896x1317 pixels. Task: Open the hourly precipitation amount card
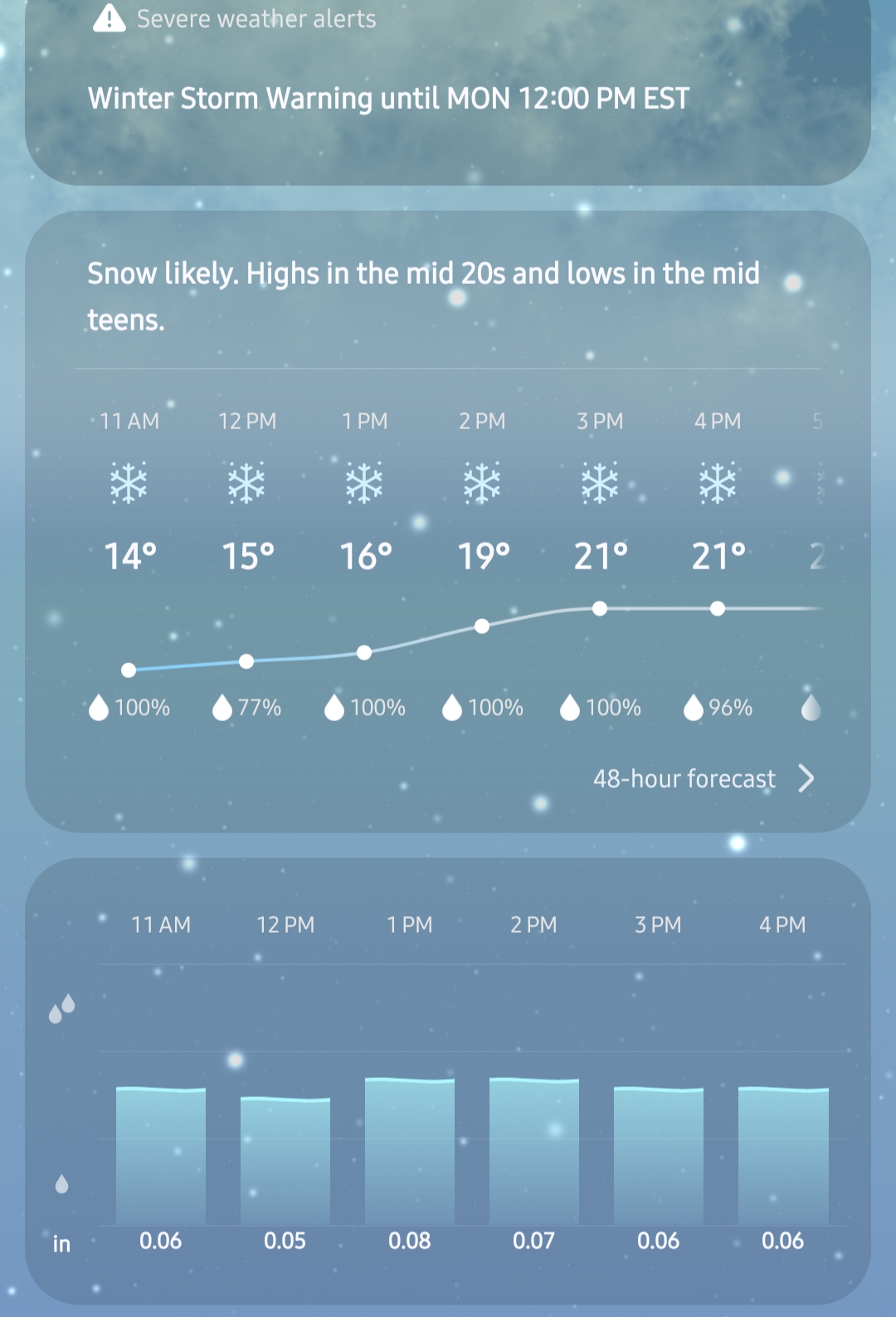(448, 1079)
